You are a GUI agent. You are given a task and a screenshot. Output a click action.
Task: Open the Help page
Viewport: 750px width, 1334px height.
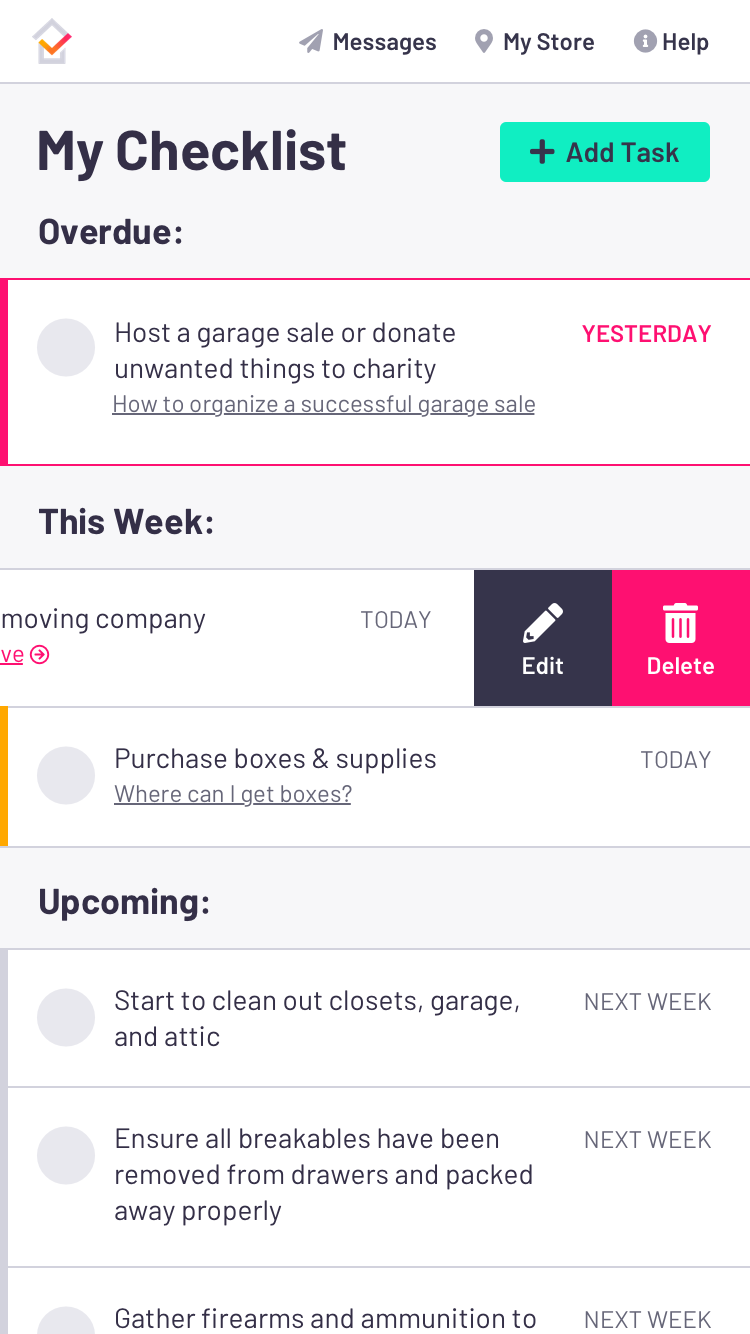click(671, 42)
